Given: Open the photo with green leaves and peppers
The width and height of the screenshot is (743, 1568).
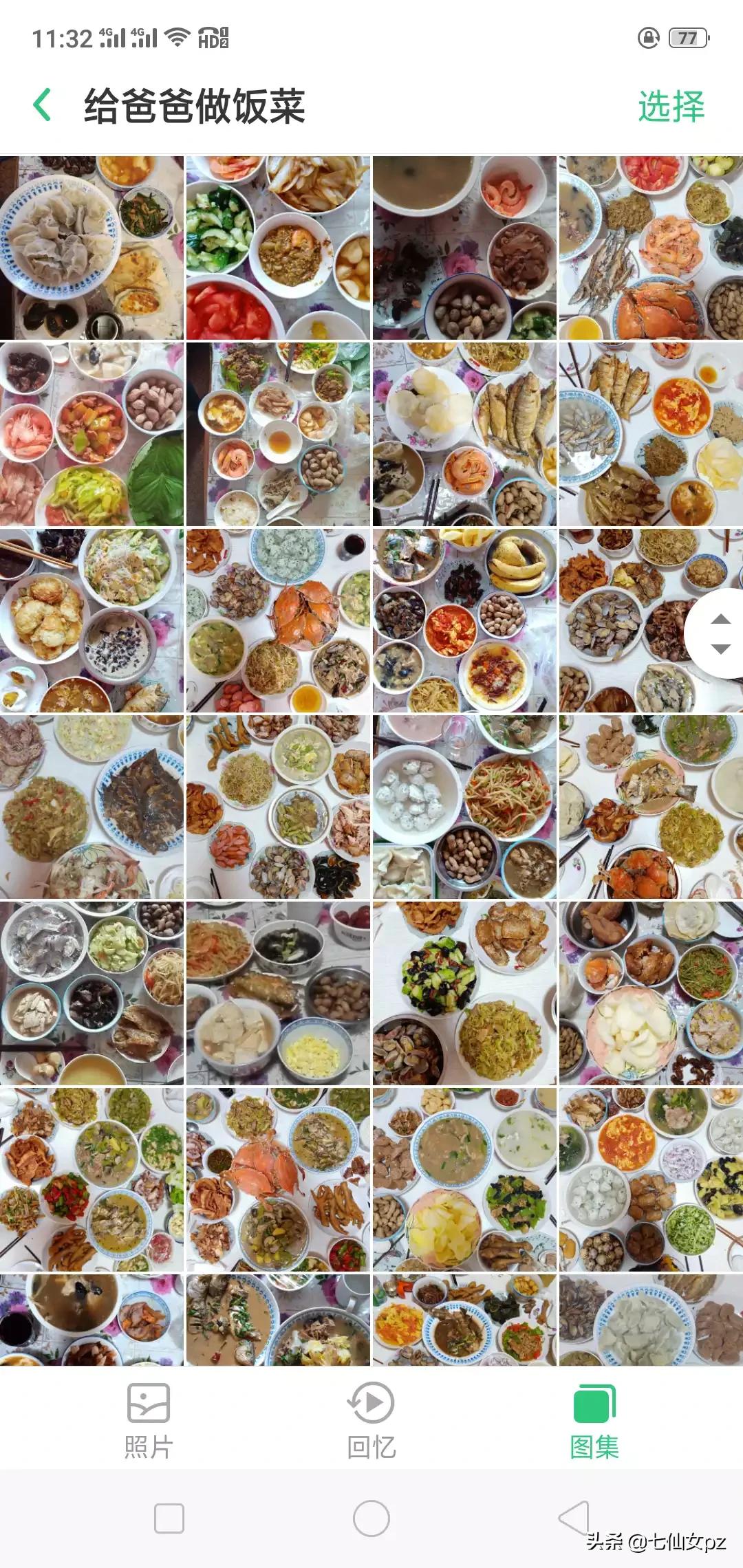Looking at the screenshot, I should coord(91,434).
